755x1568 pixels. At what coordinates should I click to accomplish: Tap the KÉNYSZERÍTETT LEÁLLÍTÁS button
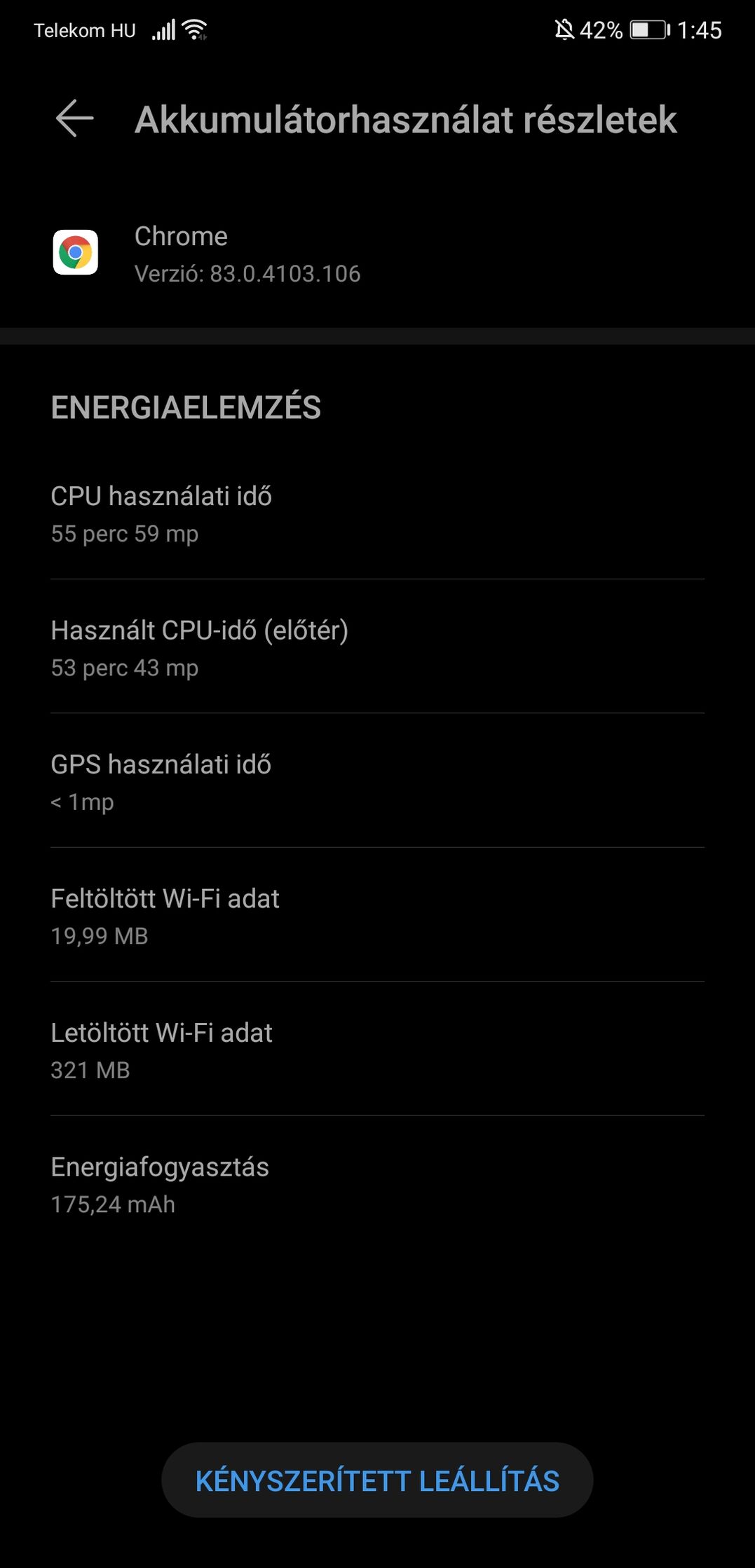point(377,1480)
